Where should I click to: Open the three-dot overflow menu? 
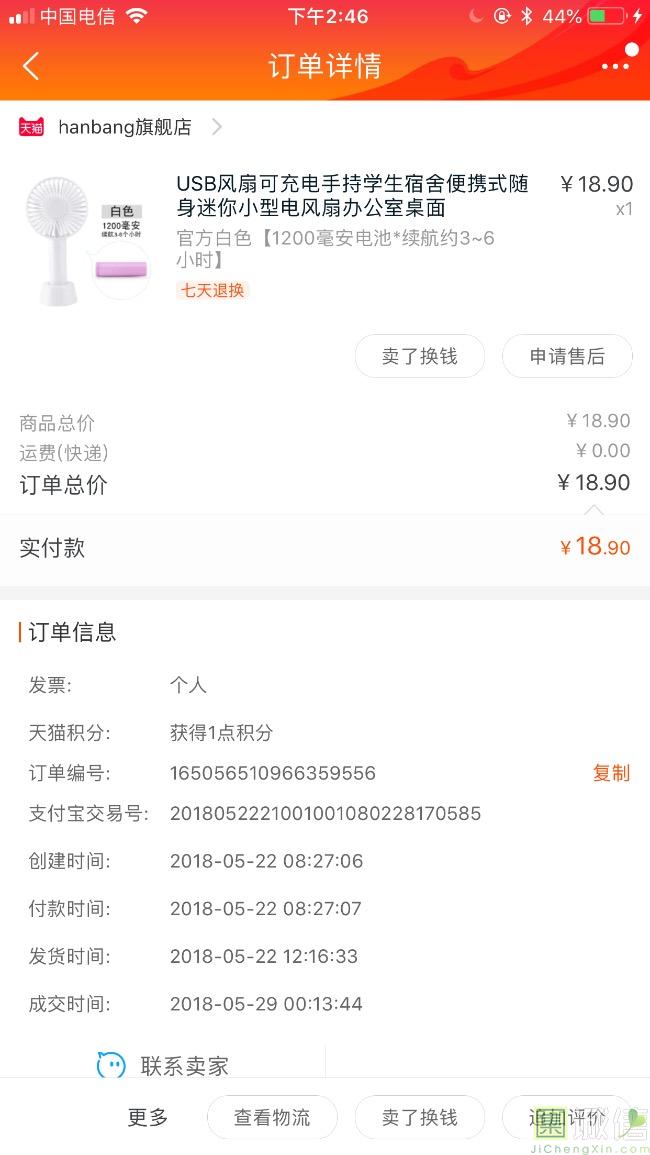pos(616,66)
